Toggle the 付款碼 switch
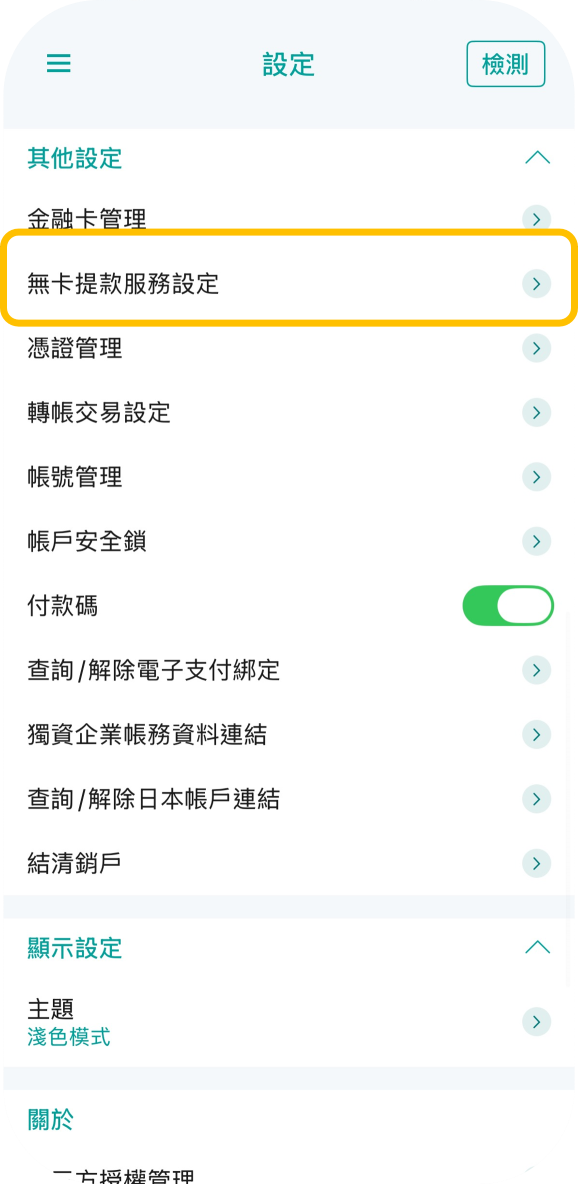 tap(508, 606)
